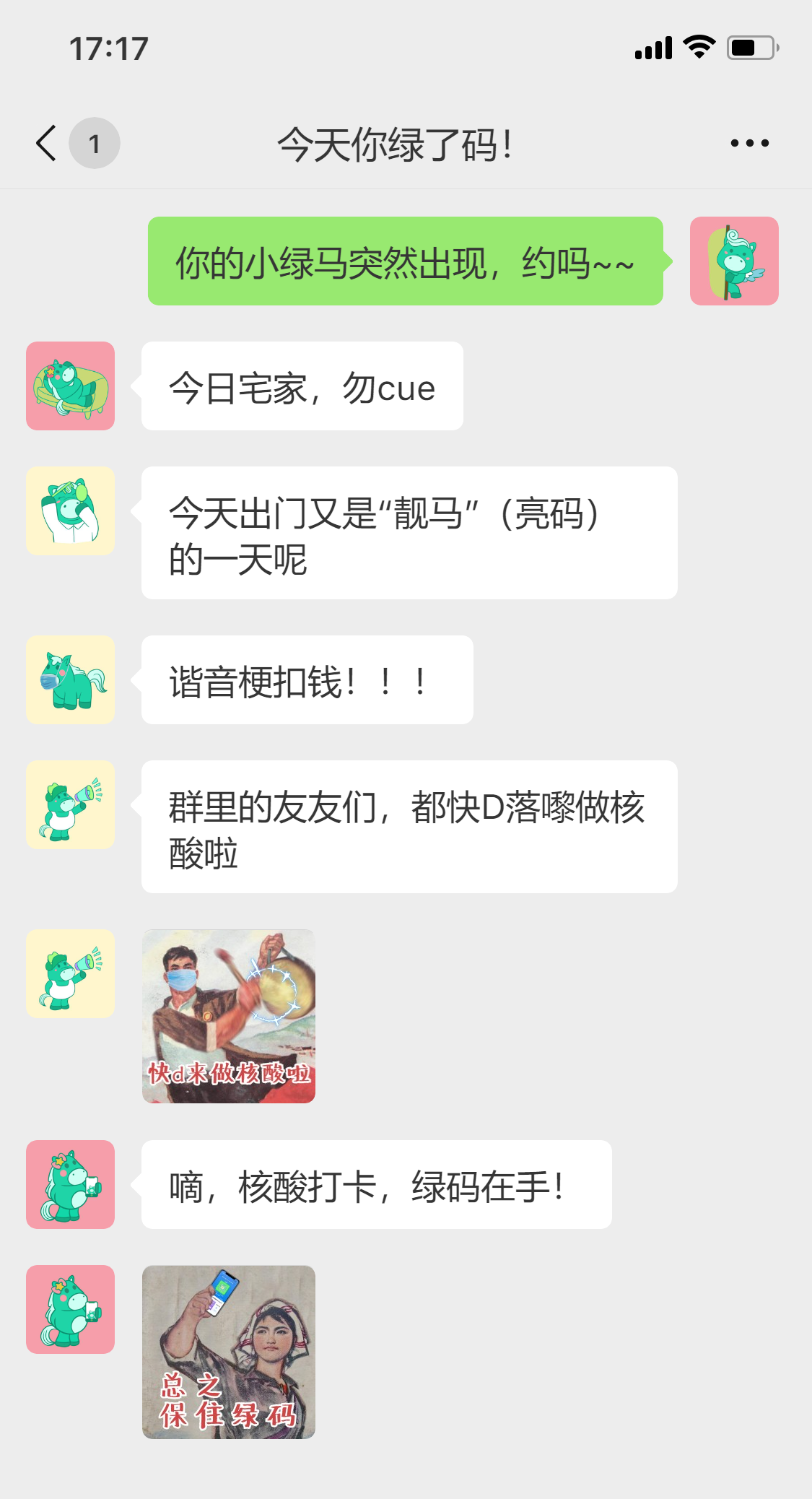Go back using the chevron arrow
This screenshot has width=812, height=1499.
click(x=45, y=142)
